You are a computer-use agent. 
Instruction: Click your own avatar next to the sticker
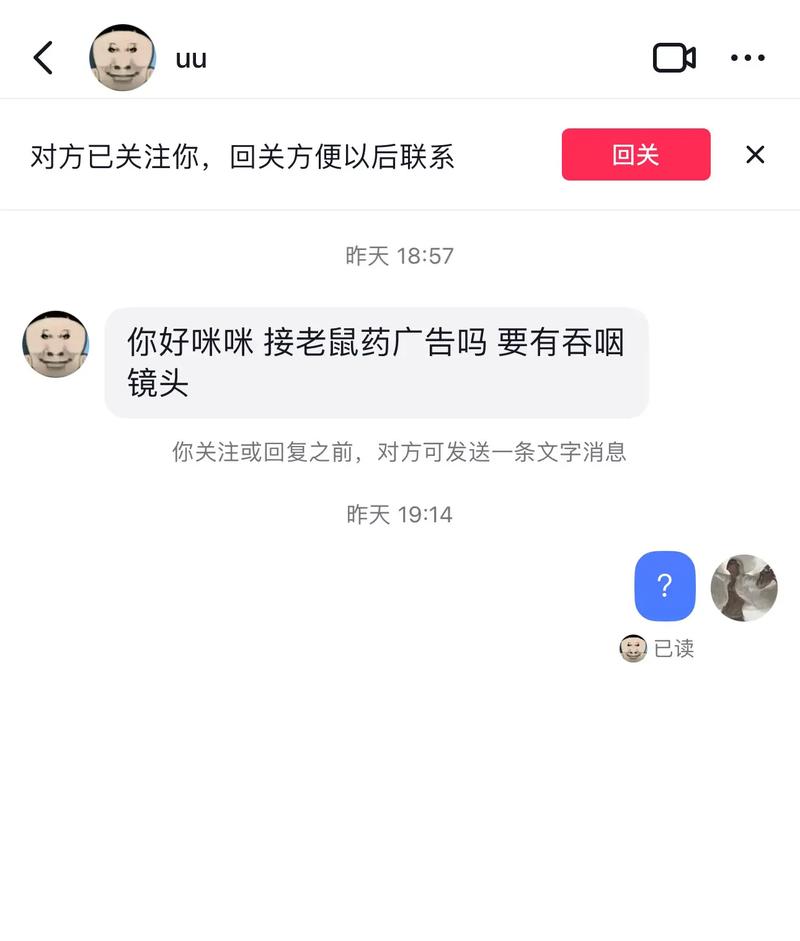click(745, 589)
